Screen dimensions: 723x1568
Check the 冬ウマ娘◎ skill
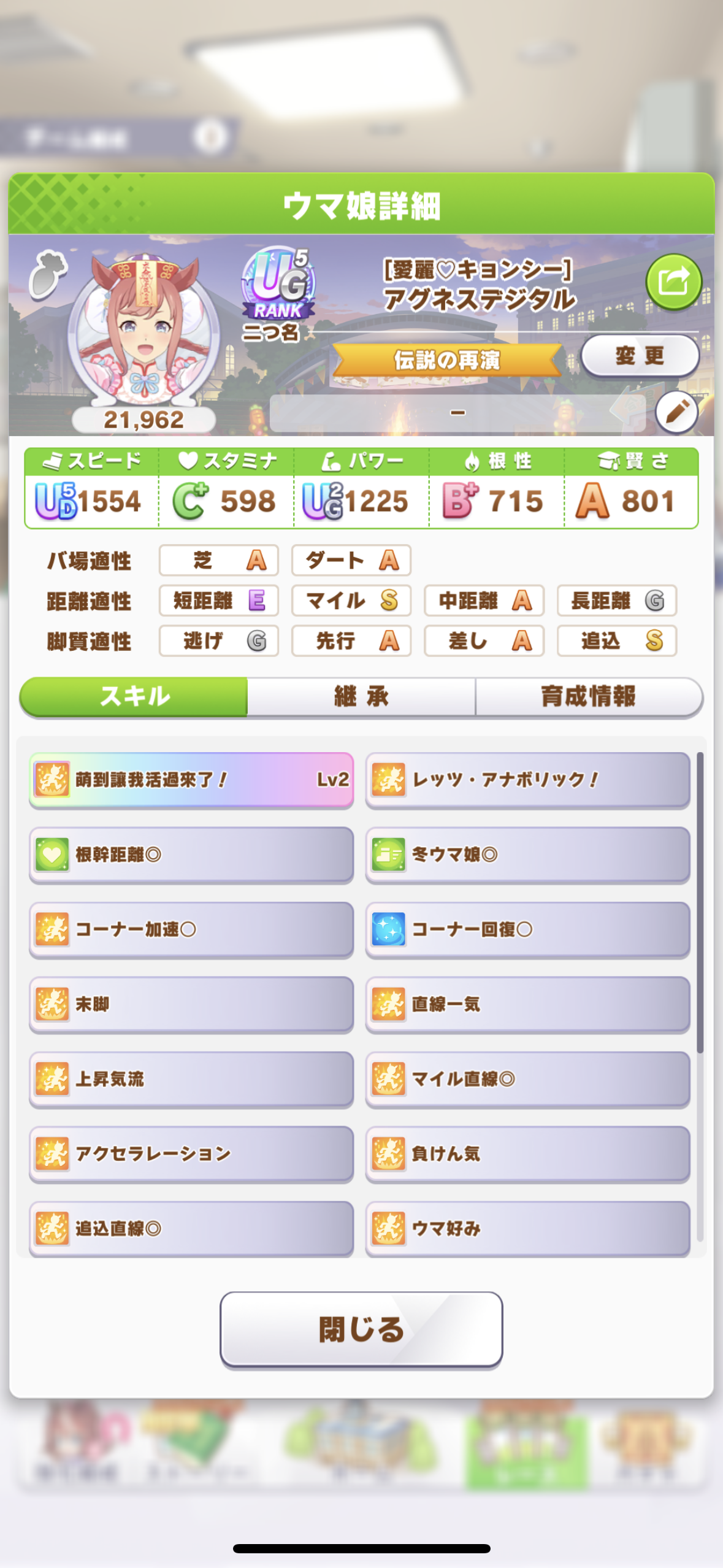528,855
